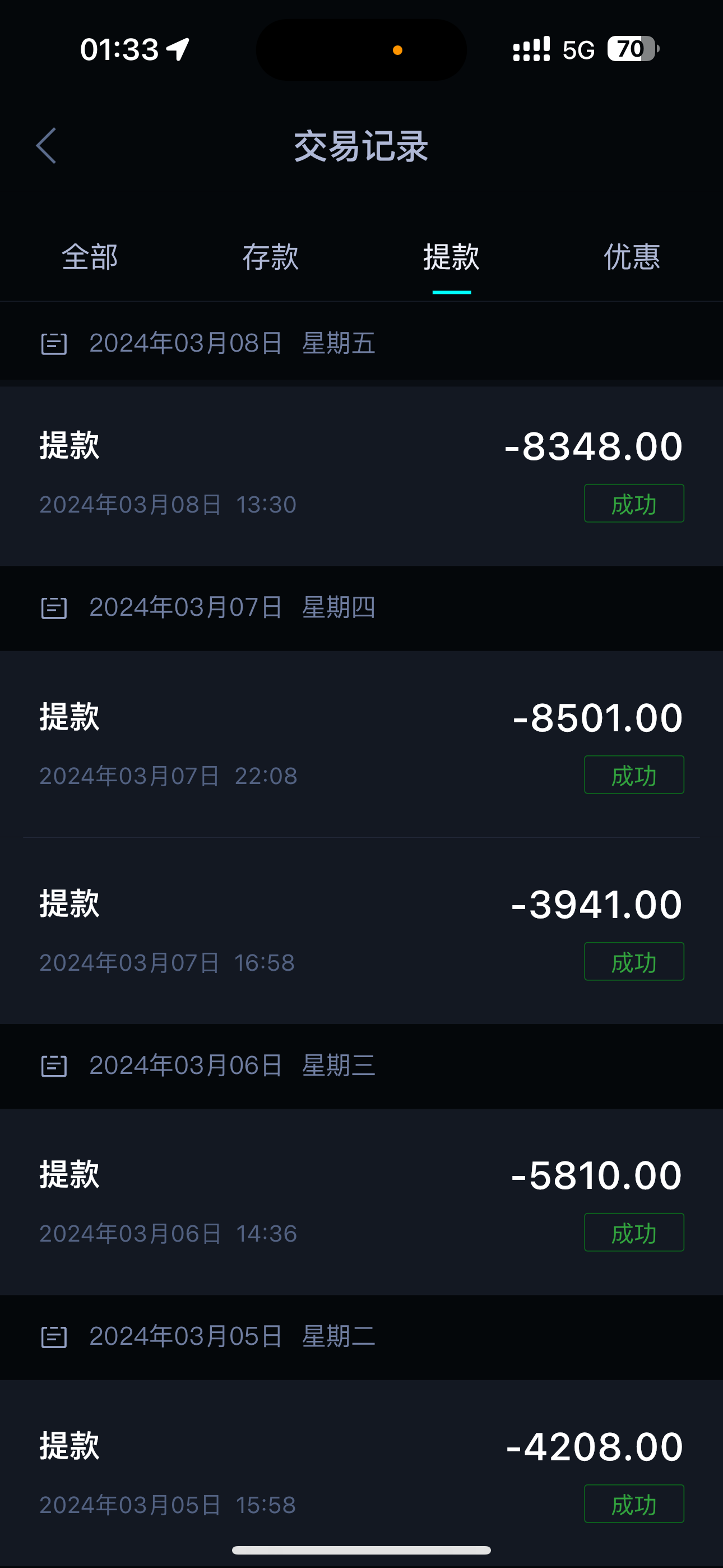Viewport: 723px width, 1568px height.
Task: View the -3941.00 withdrawal details
Action: click(361, 931)
